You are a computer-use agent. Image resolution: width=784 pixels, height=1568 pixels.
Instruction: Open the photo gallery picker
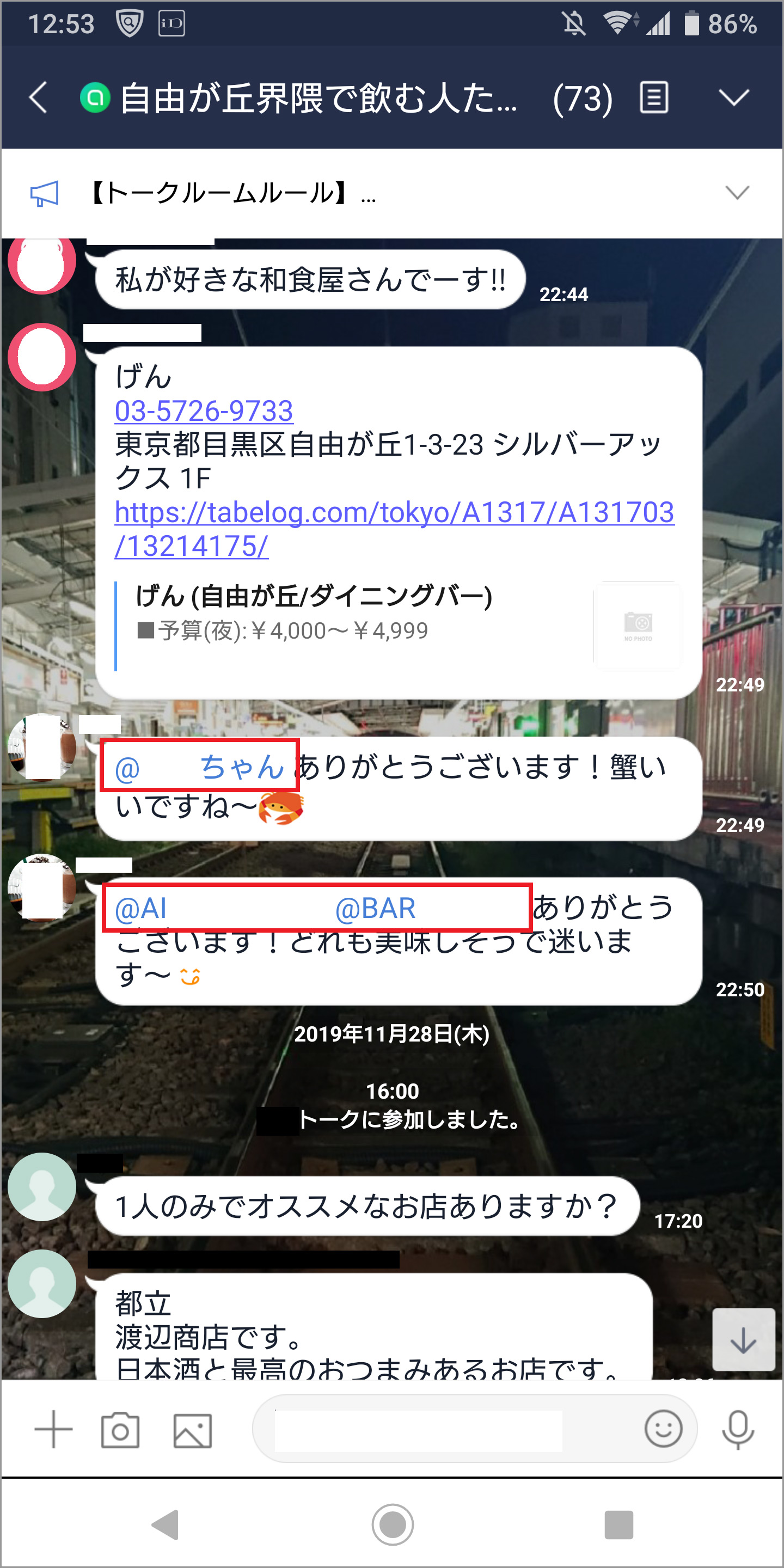click(x=192, y=1430)
